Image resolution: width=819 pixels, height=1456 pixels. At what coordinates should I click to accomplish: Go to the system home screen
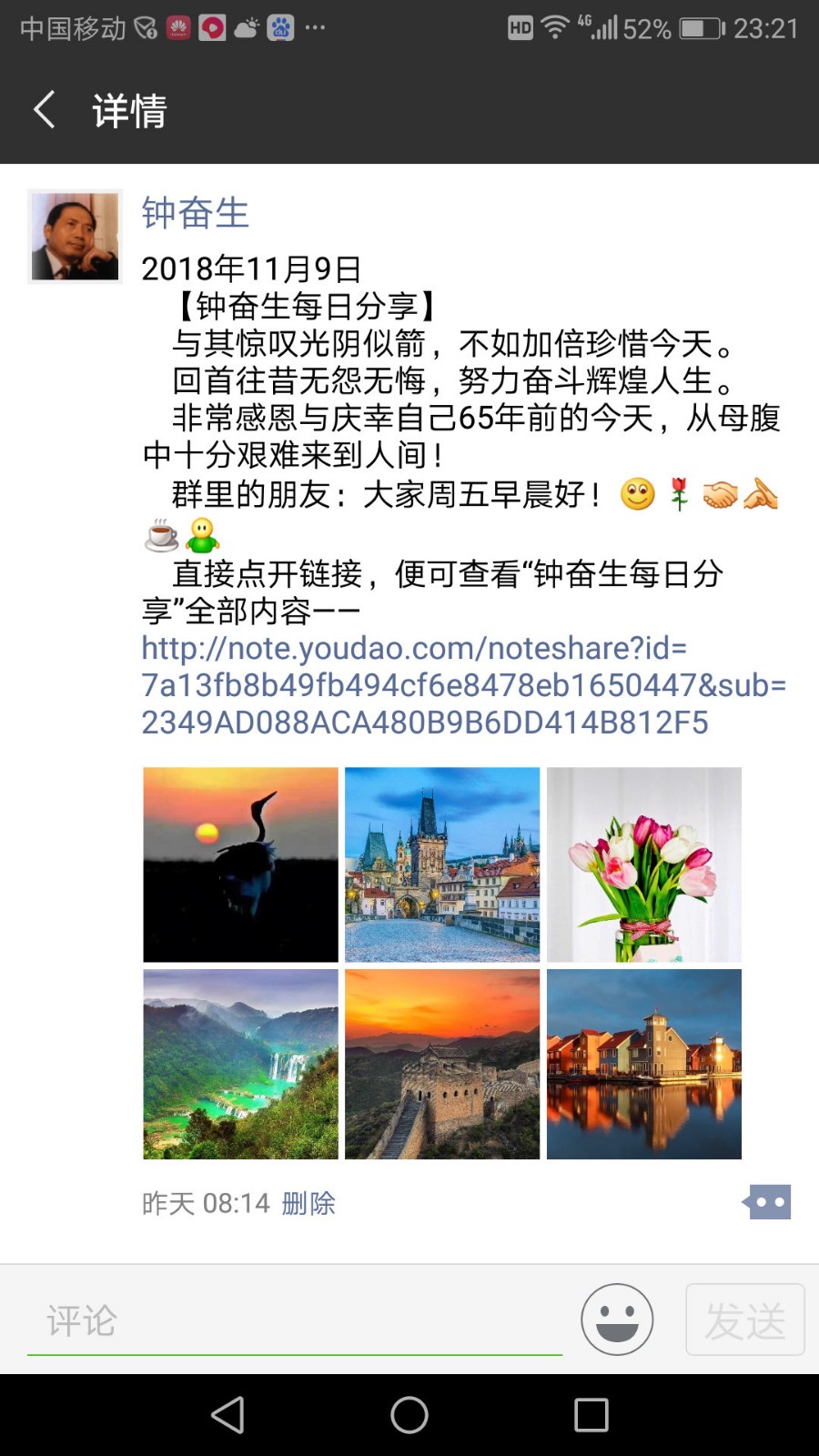[409, 1415]
